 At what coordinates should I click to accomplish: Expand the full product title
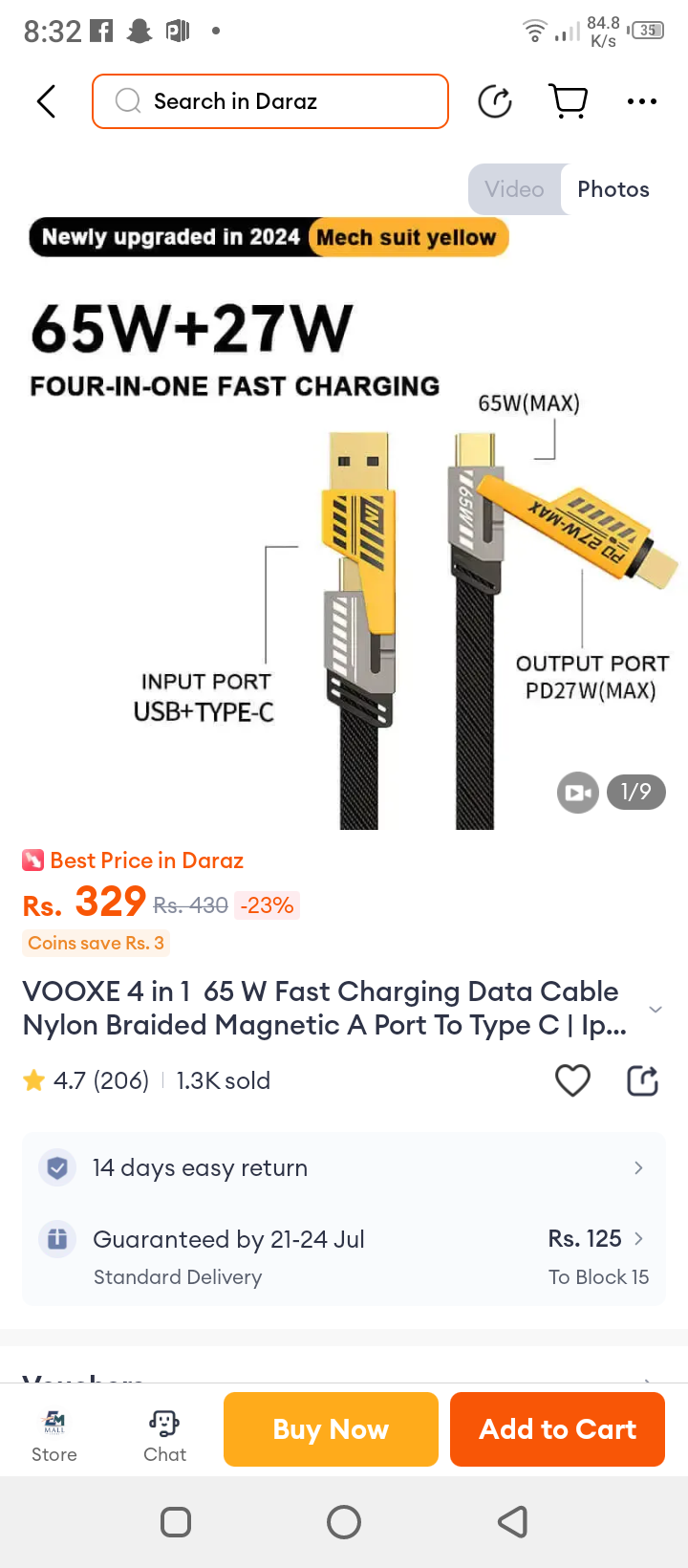[655, 1010]
